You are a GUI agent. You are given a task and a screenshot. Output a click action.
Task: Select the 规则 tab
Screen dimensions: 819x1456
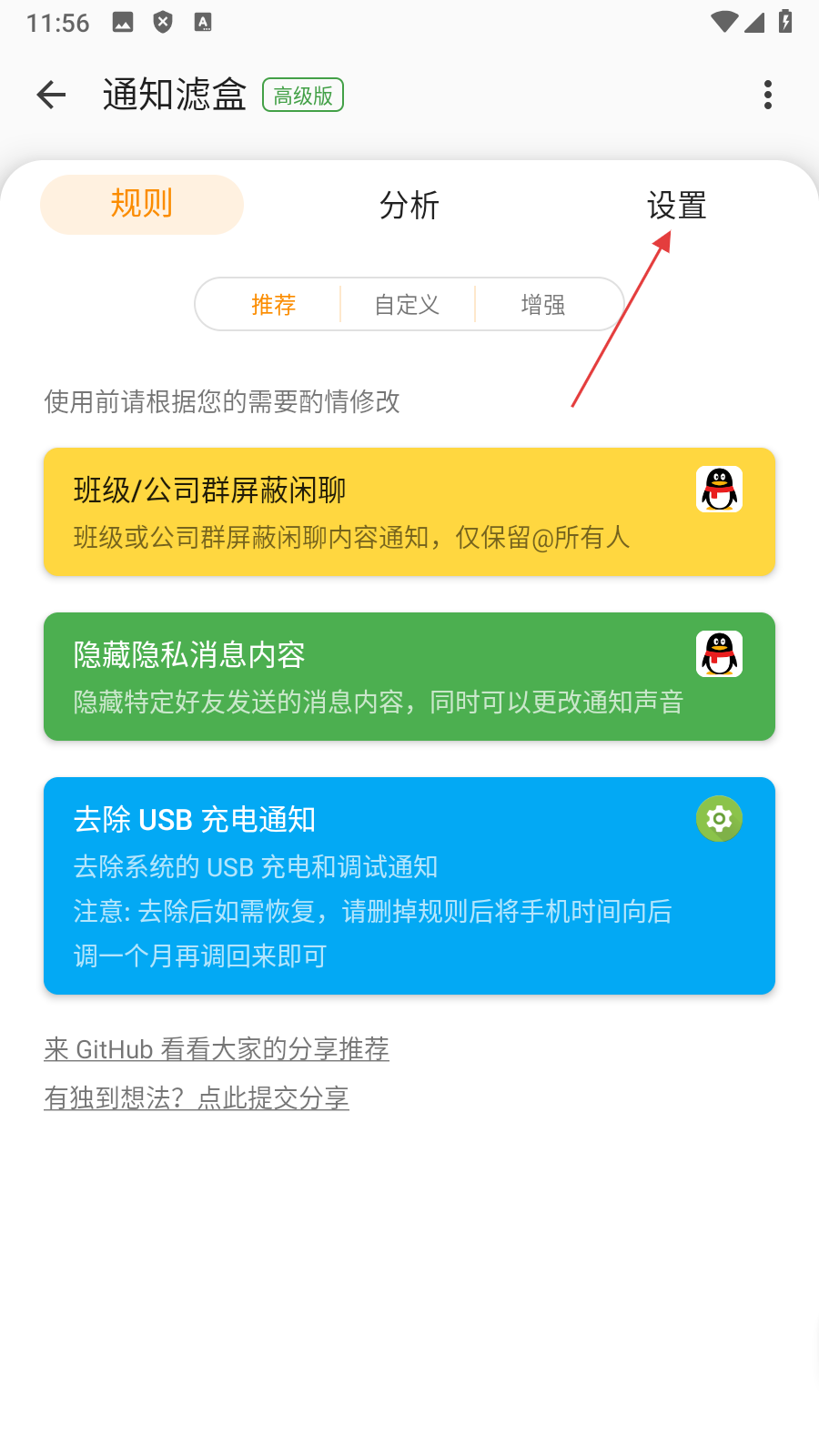(x=142, y=204)
